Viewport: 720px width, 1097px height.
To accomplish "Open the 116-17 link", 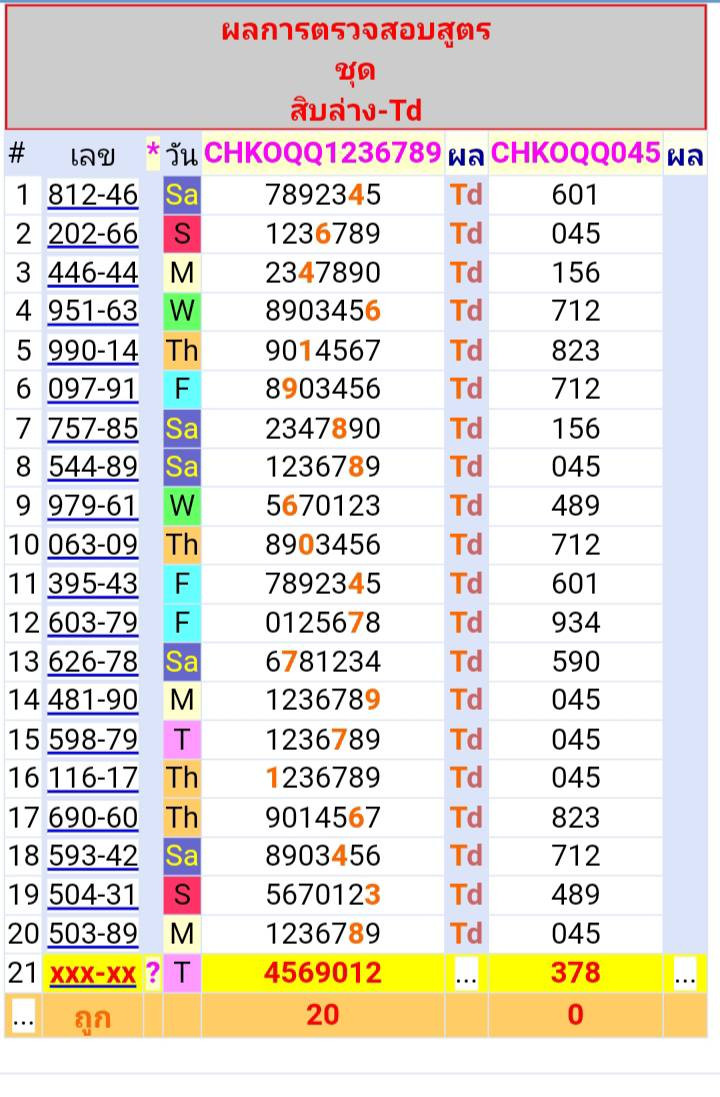I will tap(93, 778).
